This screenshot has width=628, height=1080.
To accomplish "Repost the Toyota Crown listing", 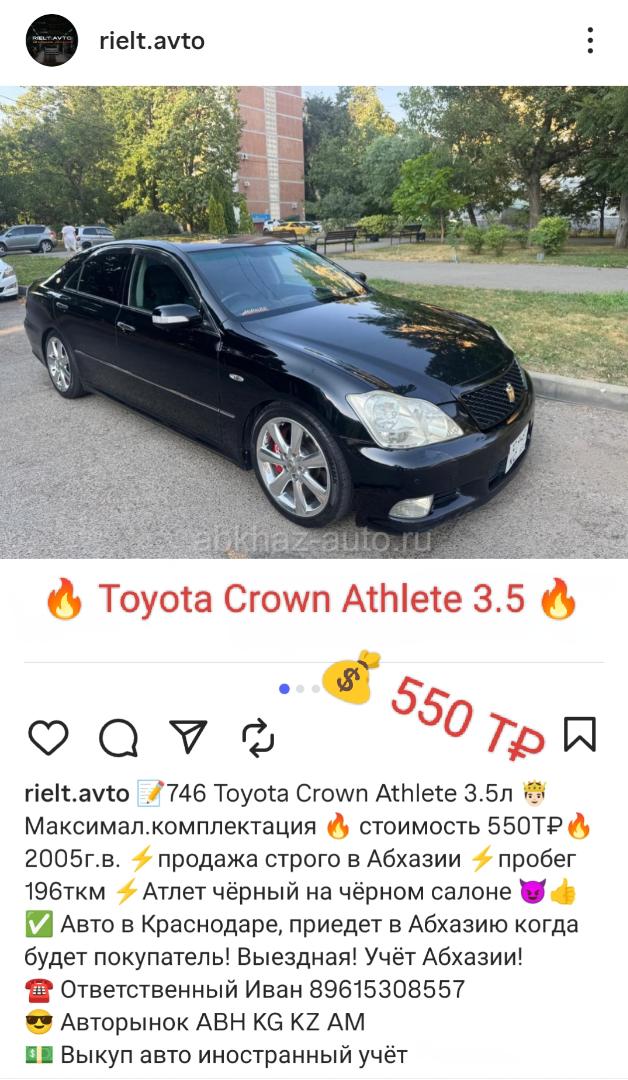I will (x=258, y=738).
